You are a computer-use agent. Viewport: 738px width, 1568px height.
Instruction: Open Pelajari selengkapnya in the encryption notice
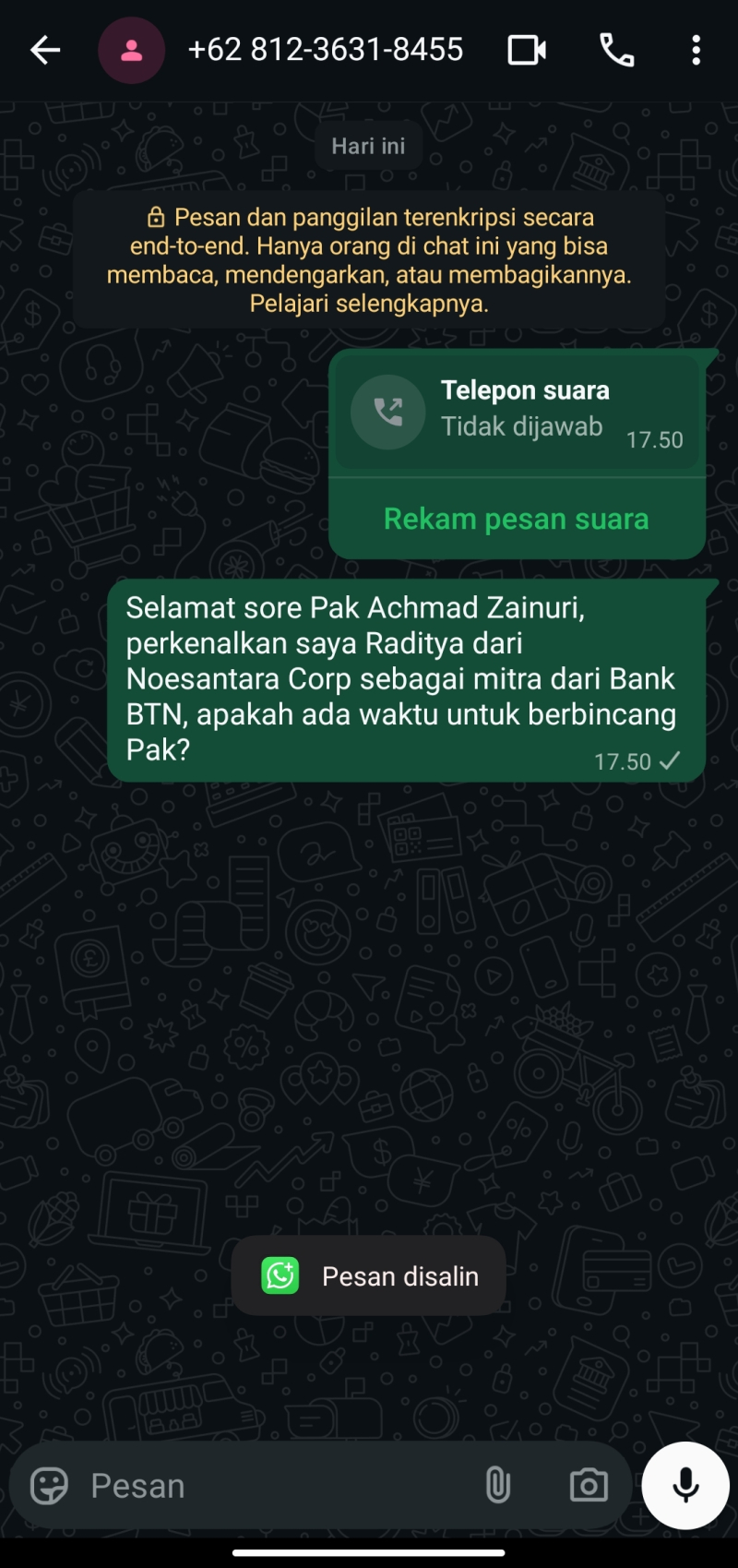pyautogui.click(x=368, y=302)
